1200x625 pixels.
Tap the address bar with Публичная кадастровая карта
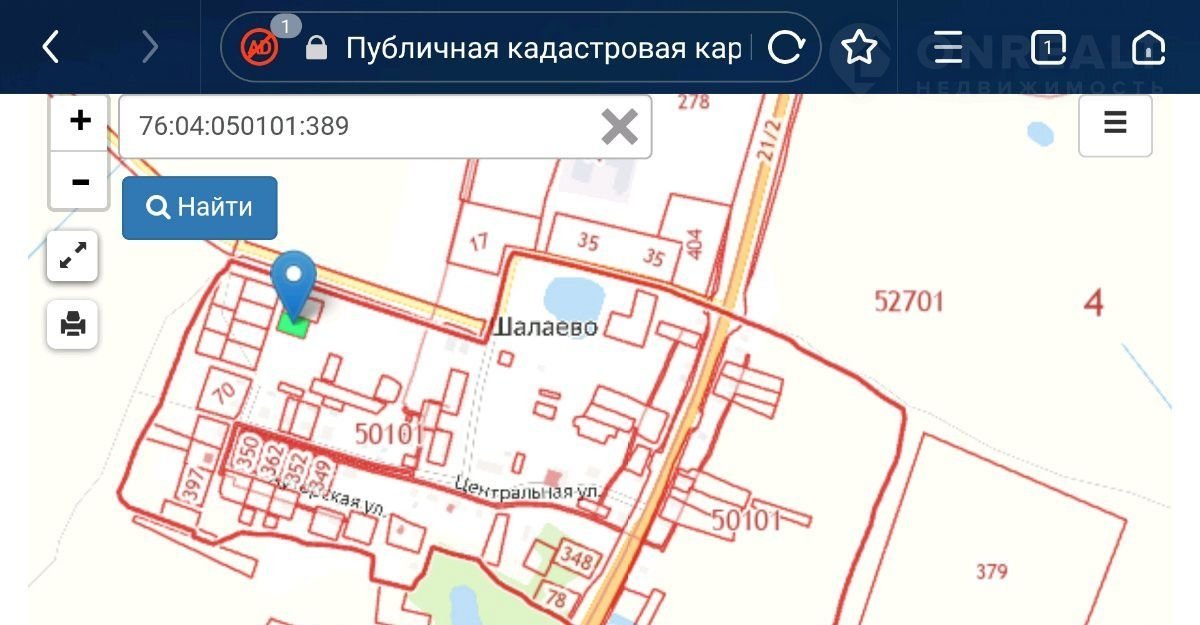pyautogui.click(x=540, y=47)
